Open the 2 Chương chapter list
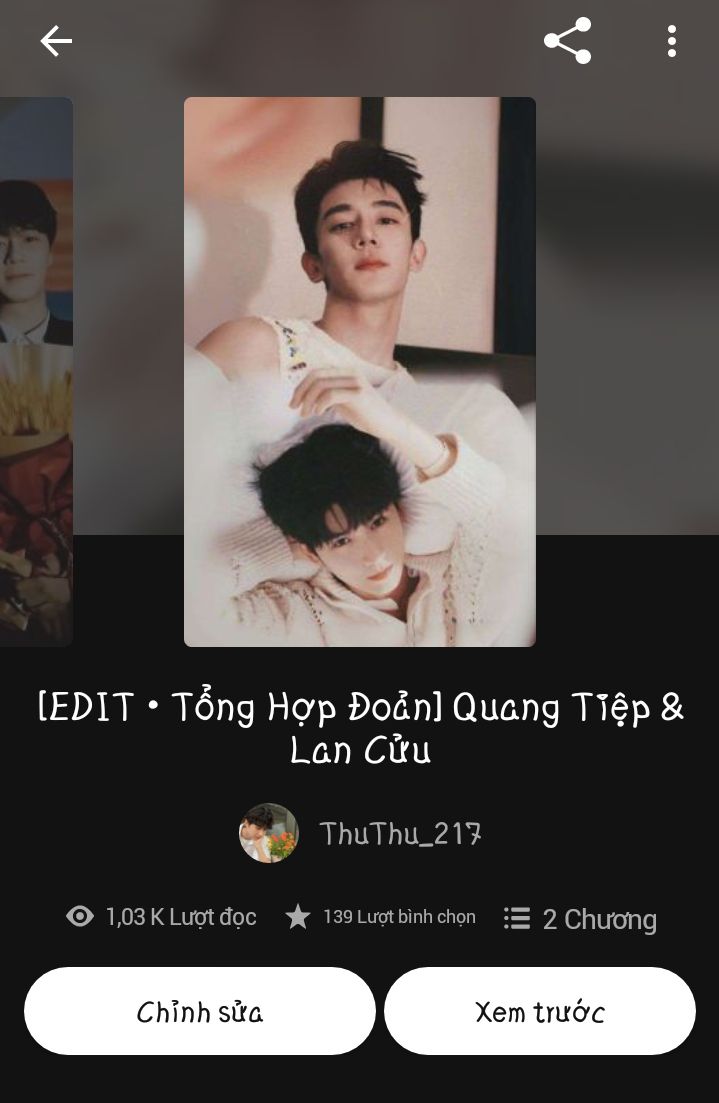The height and width of the screenshot is (1103, 719). pos(580,919)
